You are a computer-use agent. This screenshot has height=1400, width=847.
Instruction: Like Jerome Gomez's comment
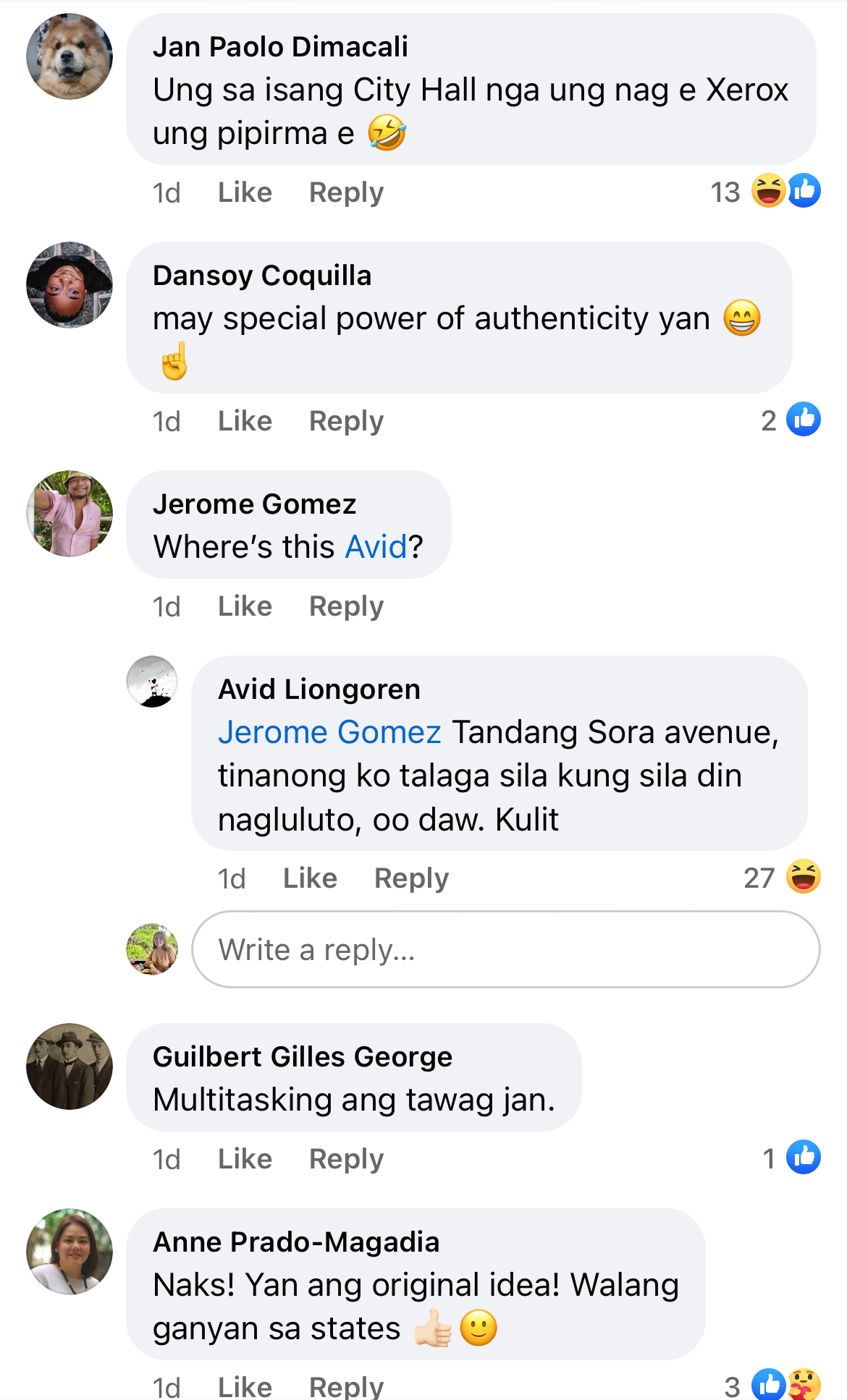[245, 606]
